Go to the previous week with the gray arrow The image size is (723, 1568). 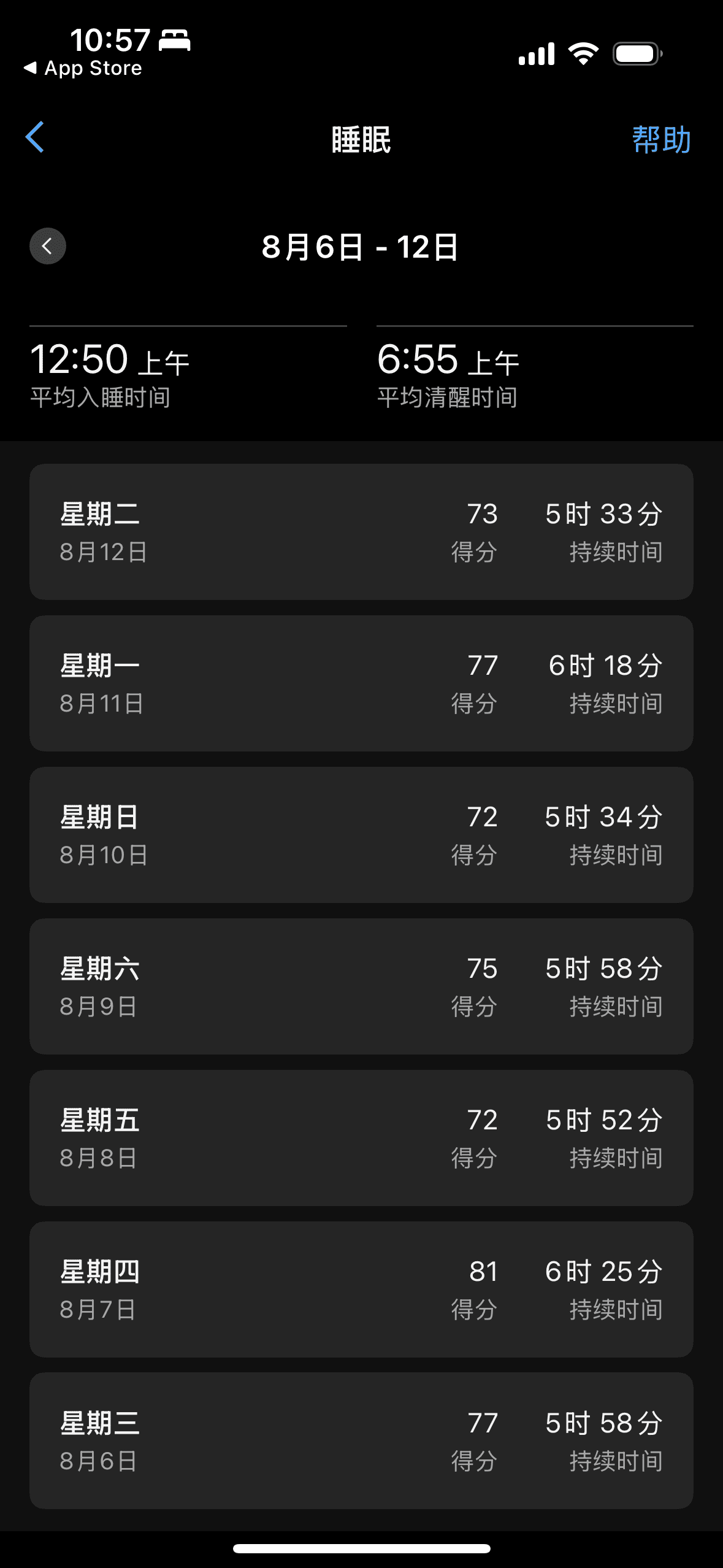pyautogui.click(x=48, y=246)
